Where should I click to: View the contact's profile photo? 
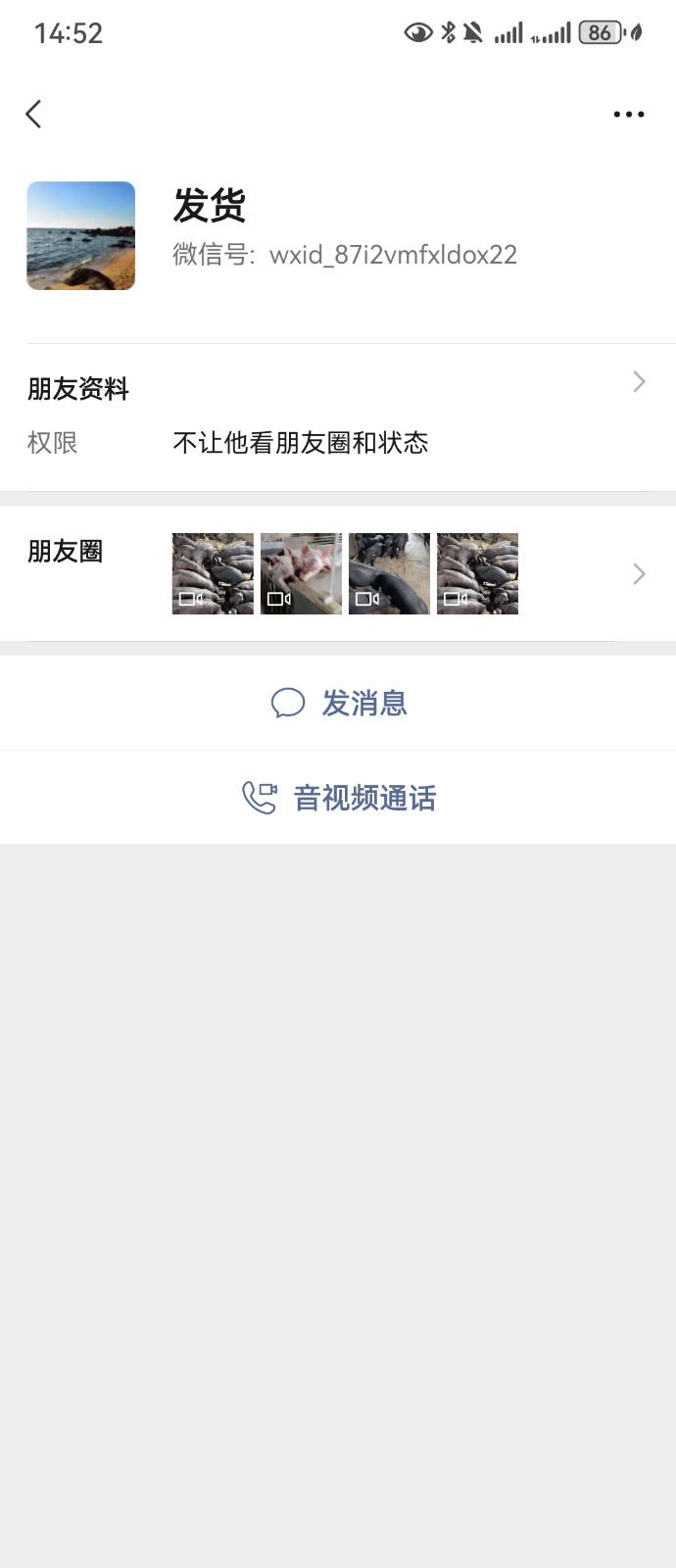[x=80, y=236]
